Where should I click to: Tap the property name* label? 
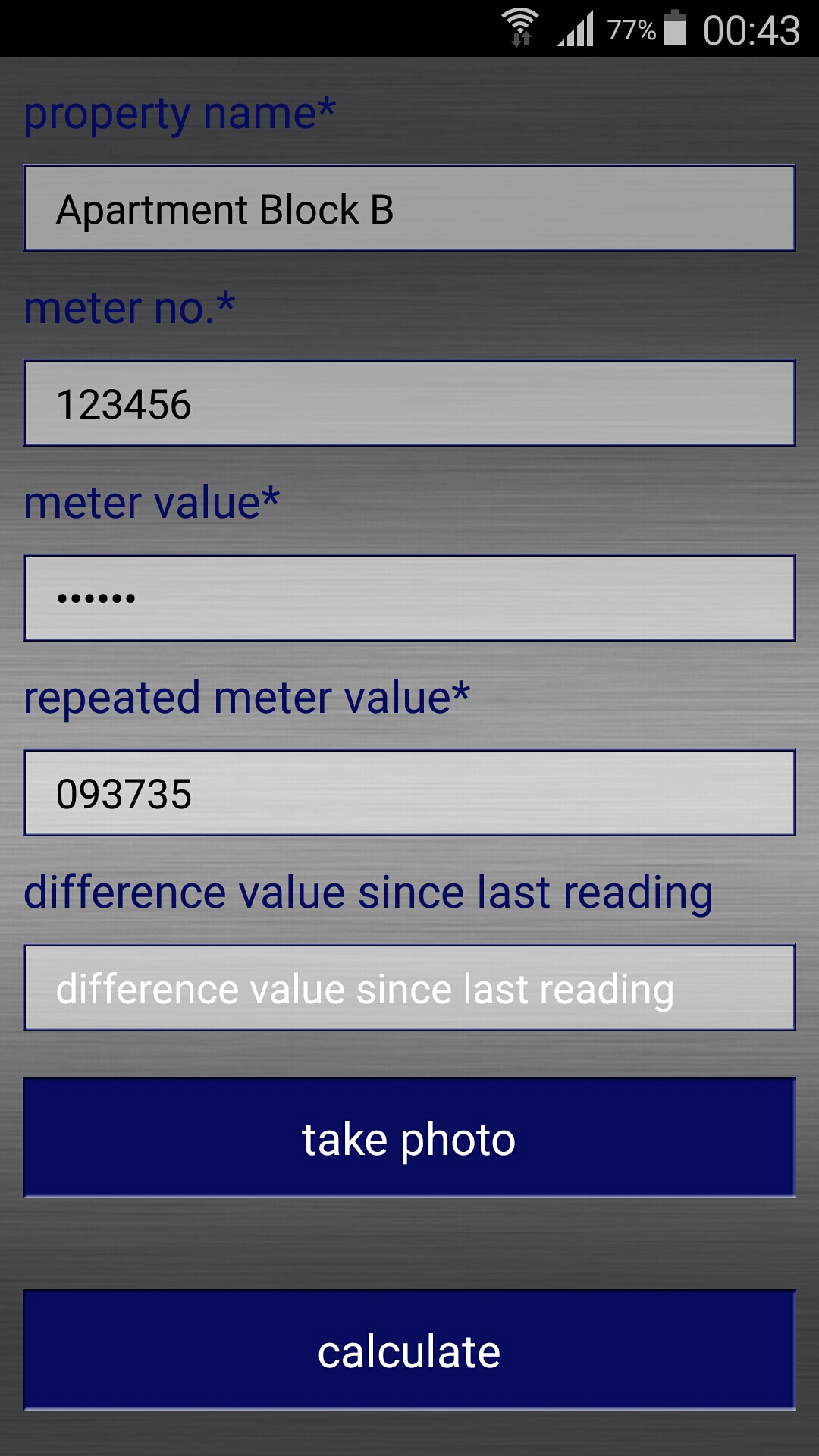(177, 112)
